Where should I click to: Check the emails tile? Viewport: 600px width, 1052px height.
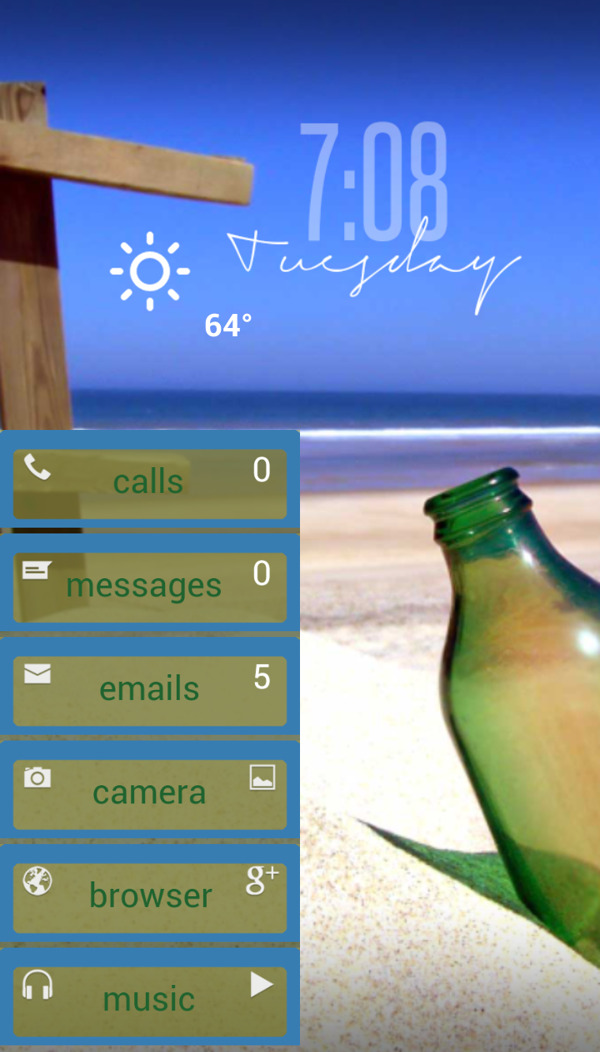tap(148, 689)
